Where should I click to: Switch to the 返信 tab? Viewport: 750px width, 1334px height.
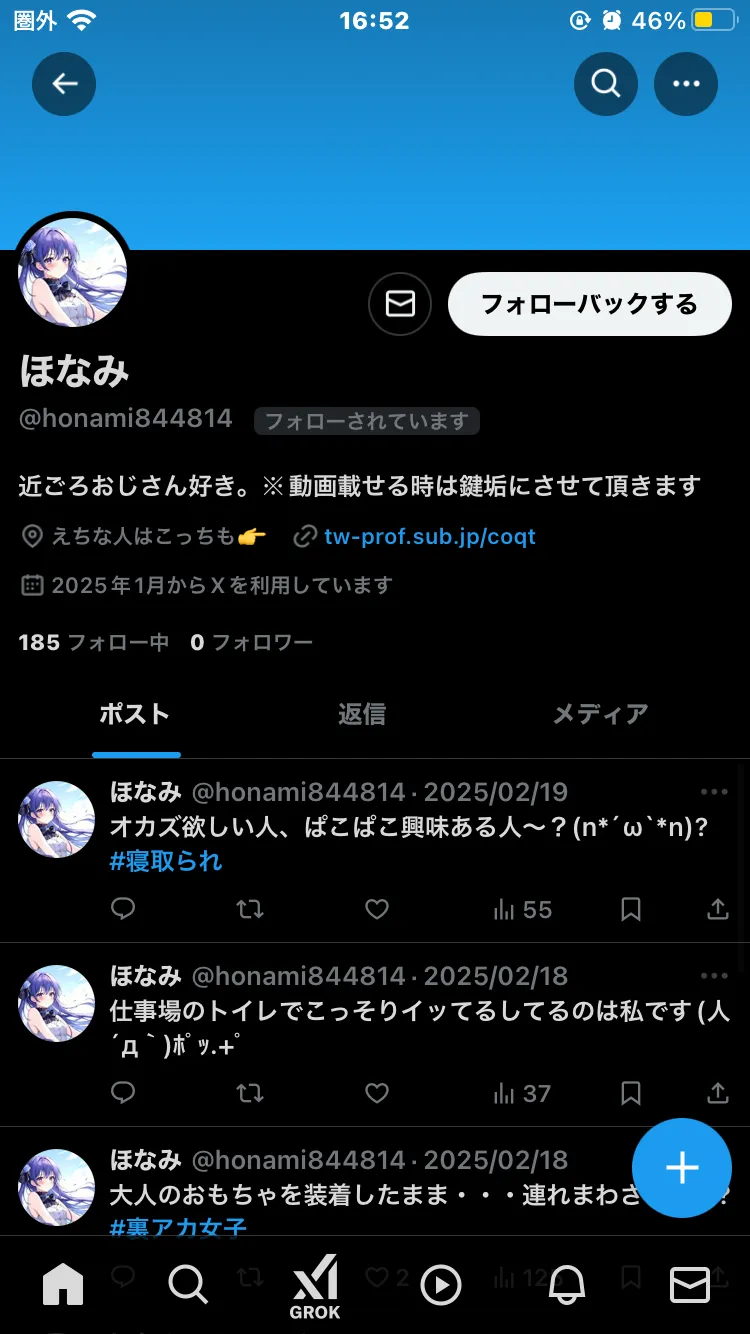pyautogui.click(x=362, y=714)
